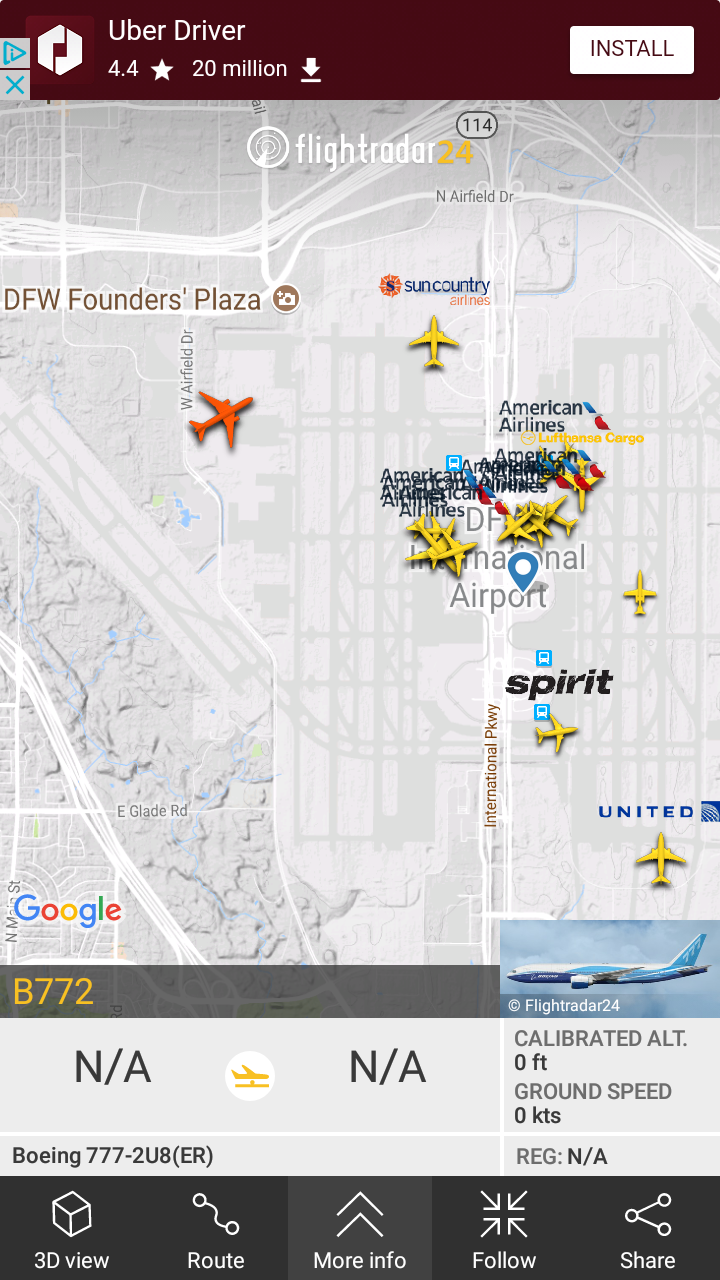Tap the blue DFW airport location pin
This screenshot has height=1280, width=720.
(x=522, y=571)
